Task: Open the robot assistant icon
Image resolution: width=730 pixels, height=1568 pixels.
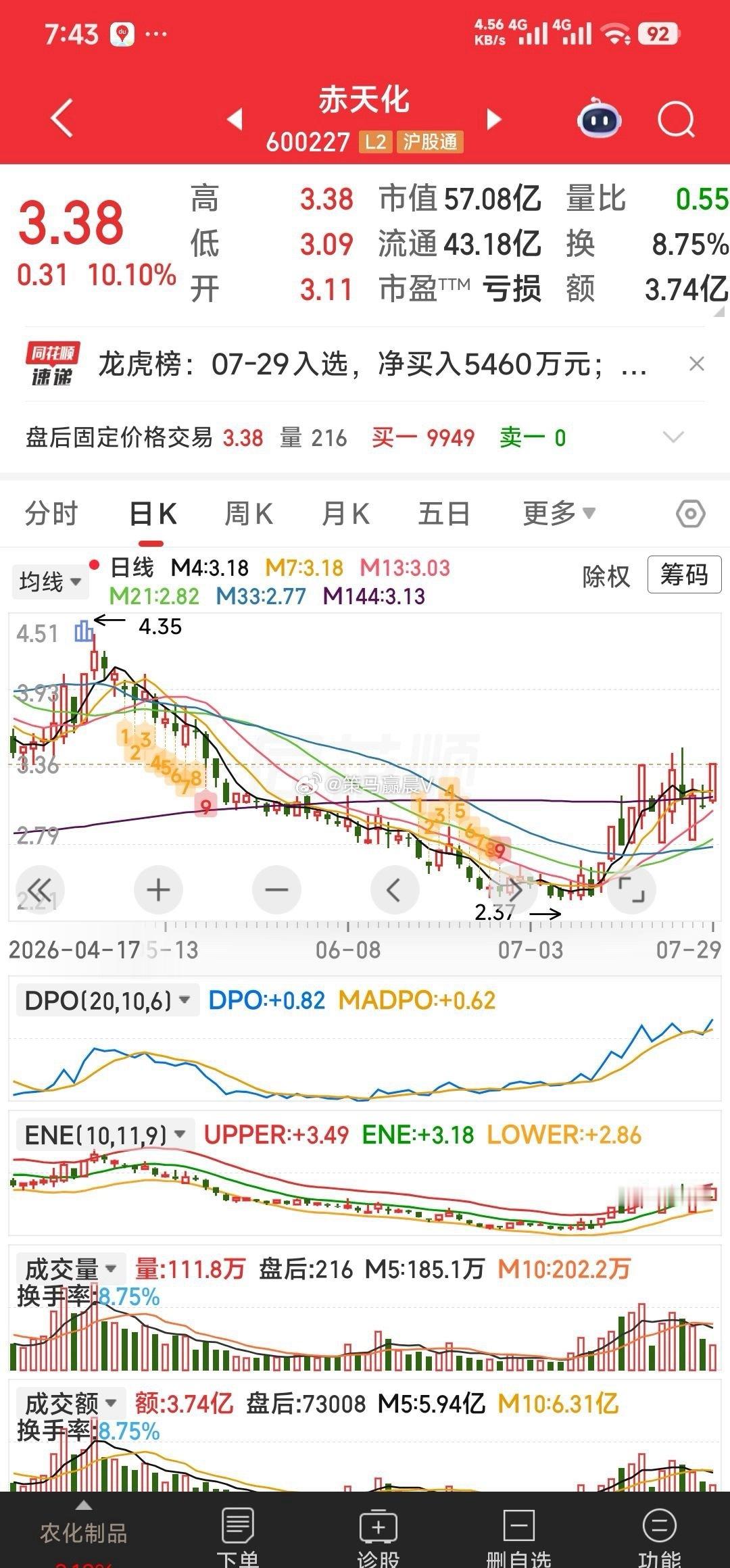Action: [x=599, y=119]
